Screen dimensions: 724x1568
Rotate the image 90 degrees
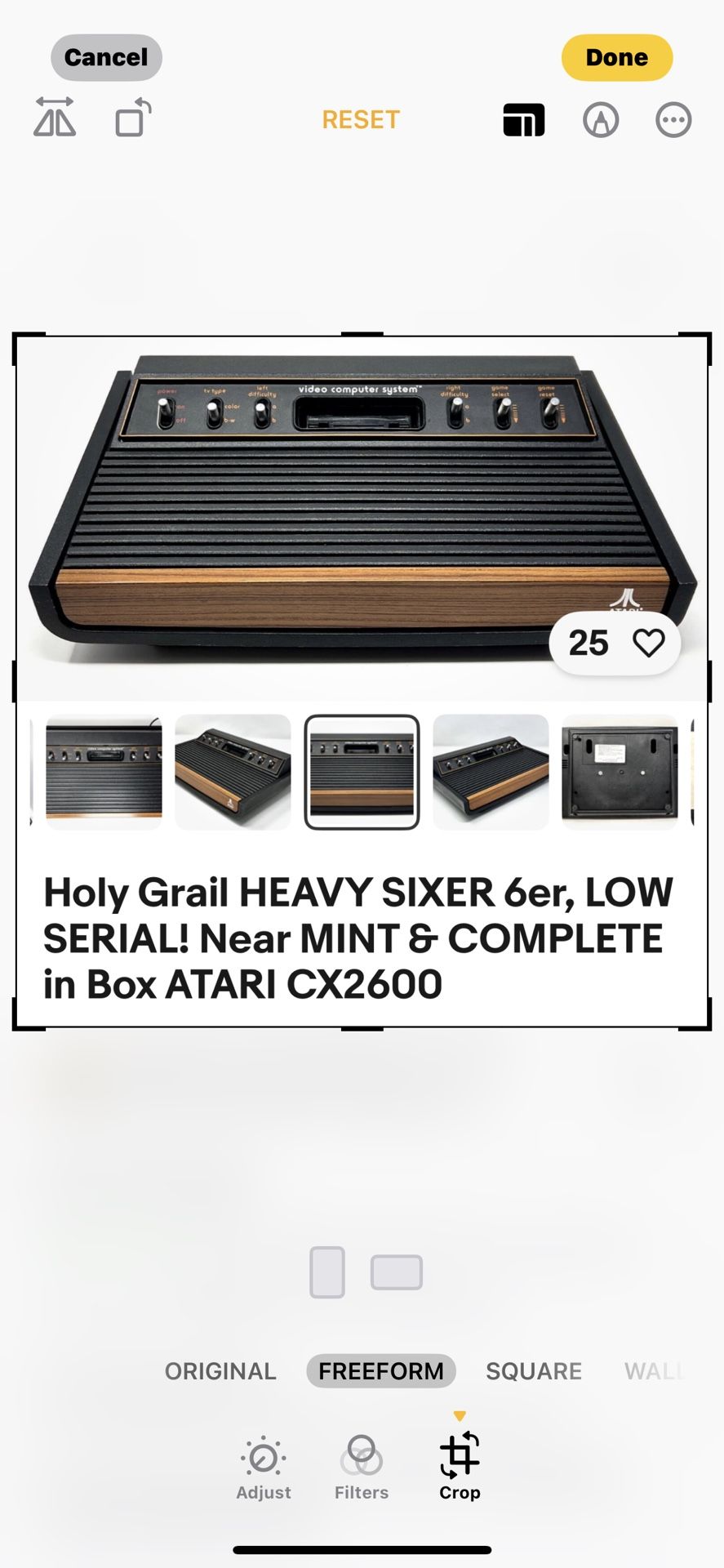tap(133, 118)
